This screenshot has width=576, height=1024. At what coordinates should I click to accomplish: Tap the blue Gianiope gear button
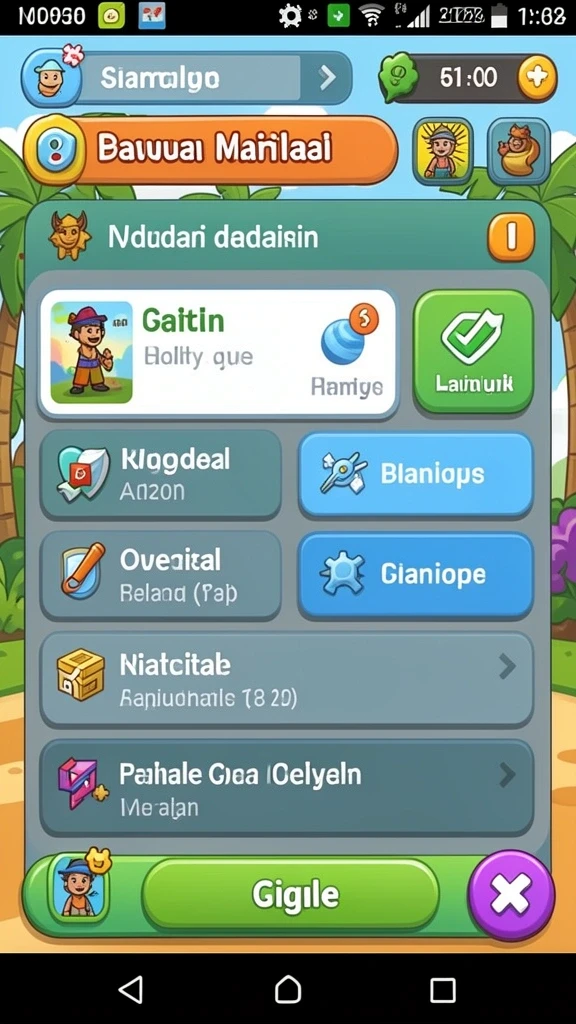[416, 575]
